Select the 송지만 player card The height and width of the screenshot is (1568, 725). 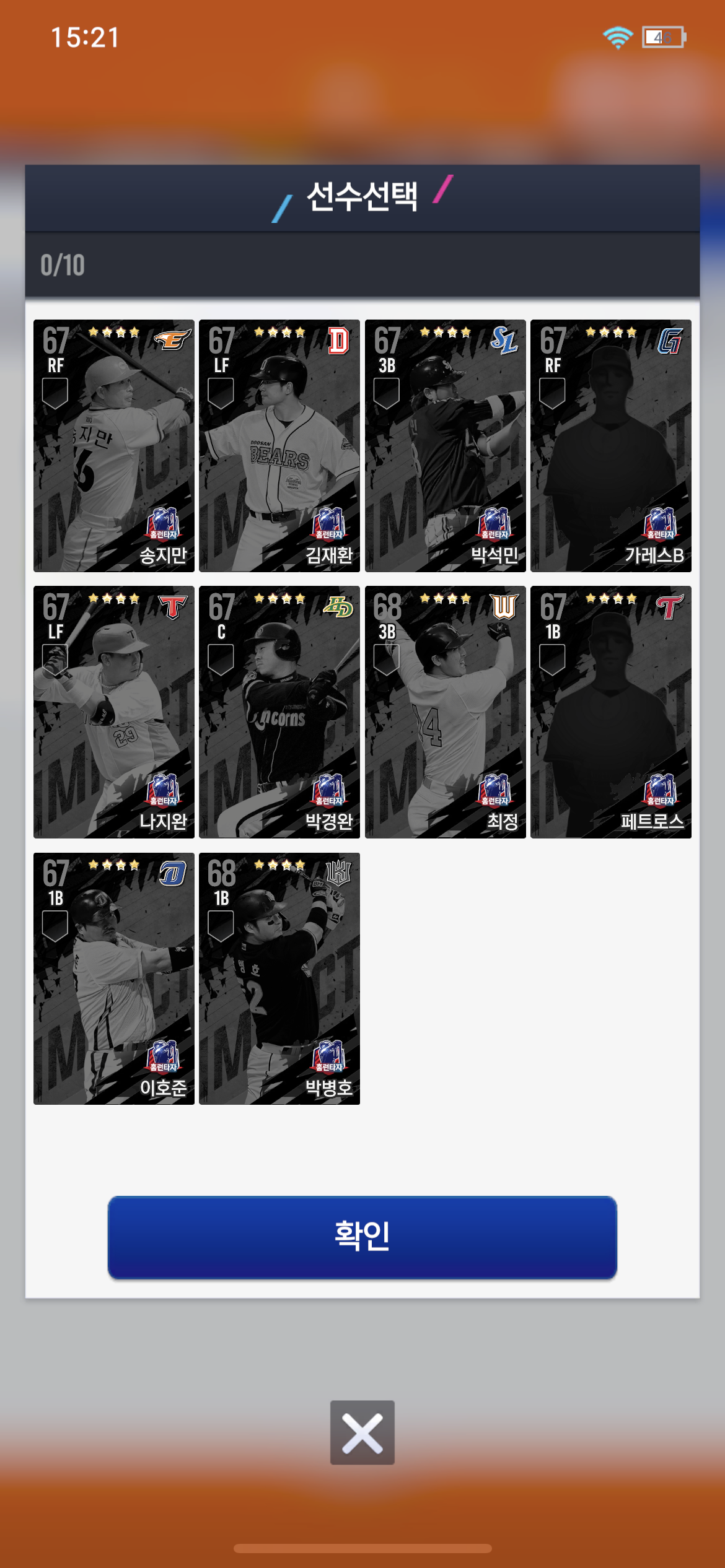click(114, 445)
